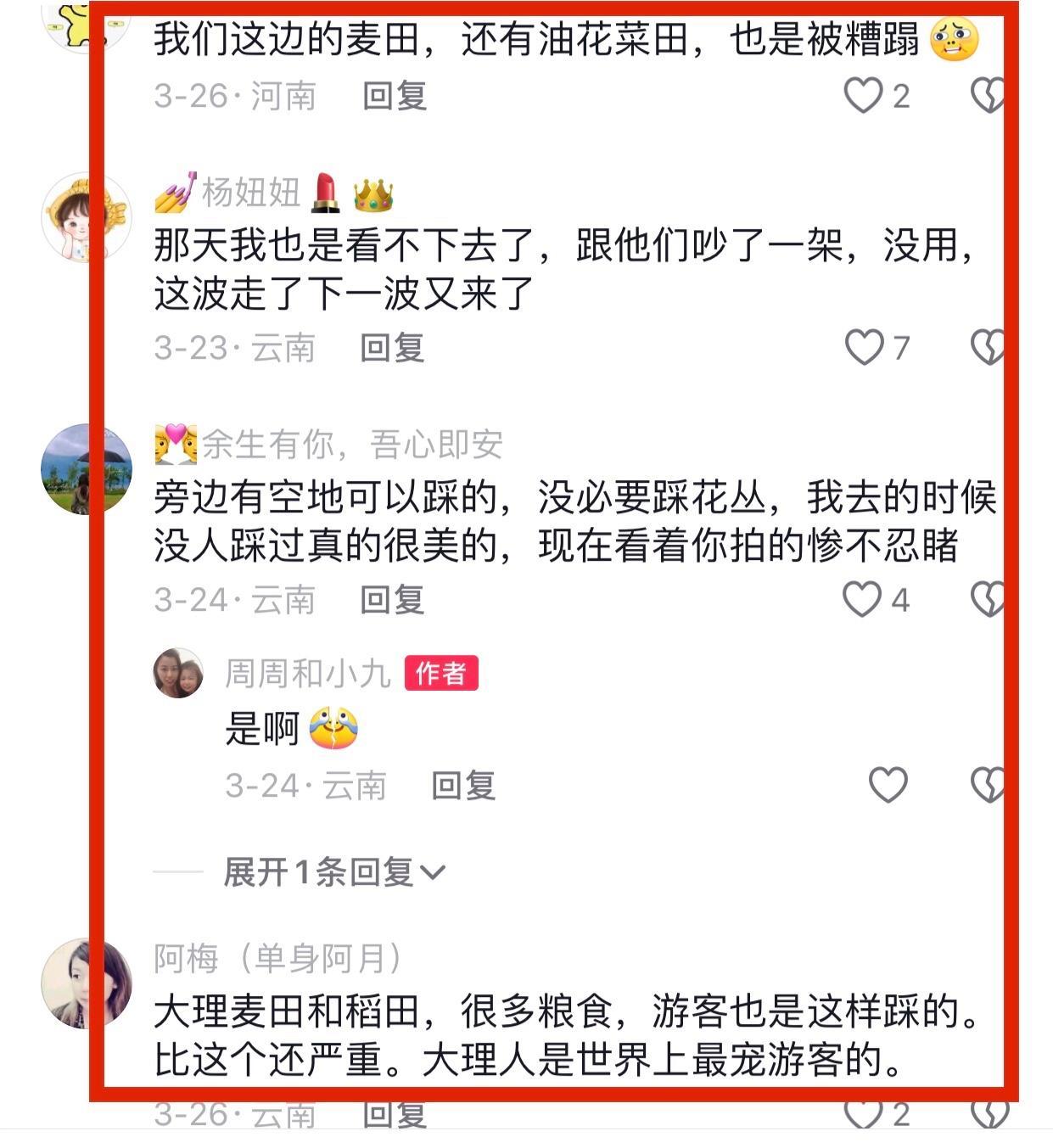Reply to 杨妞妞's comment
The width and height of the screenshot is (1053, 1148).
[392, 348]
